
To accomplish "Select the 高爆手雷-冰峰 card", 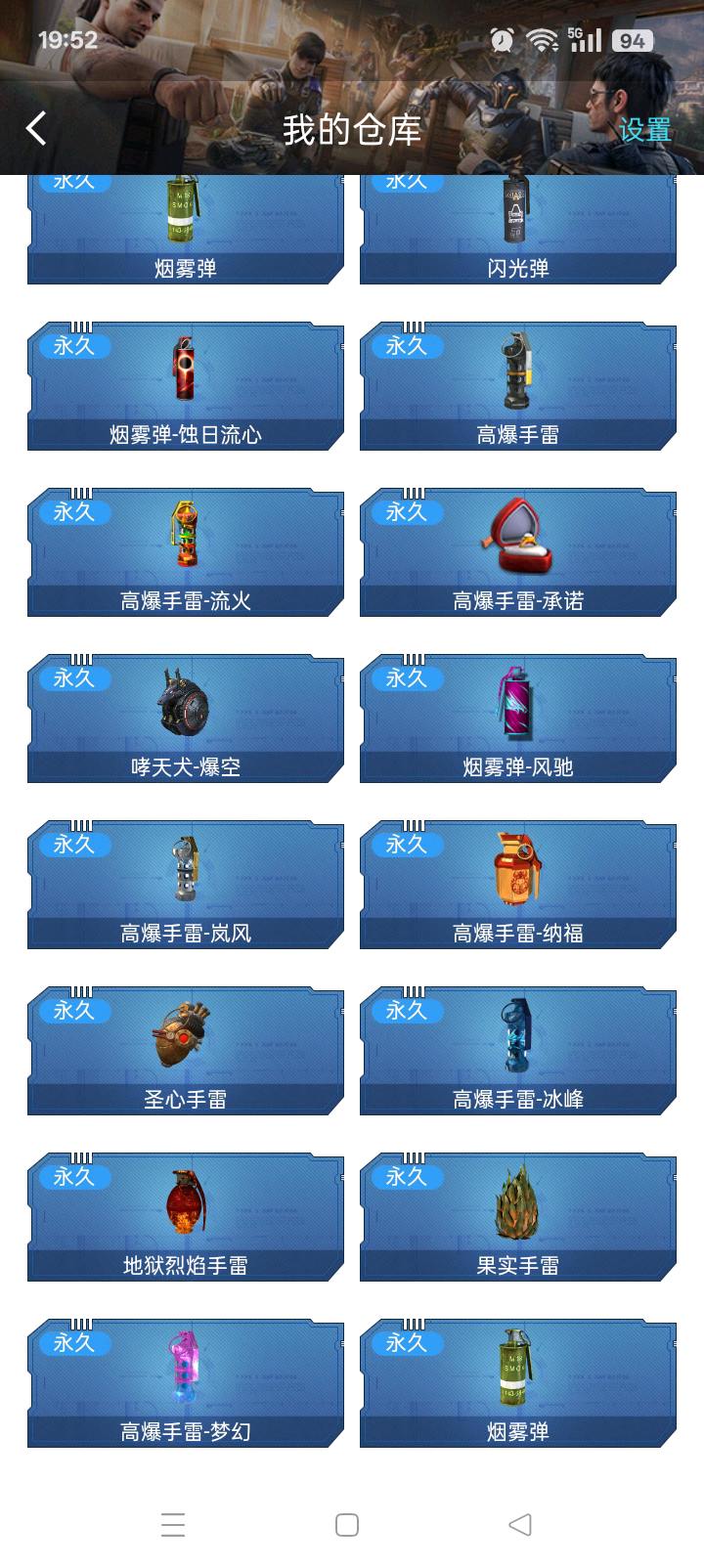I will [x=517, y=1052].
